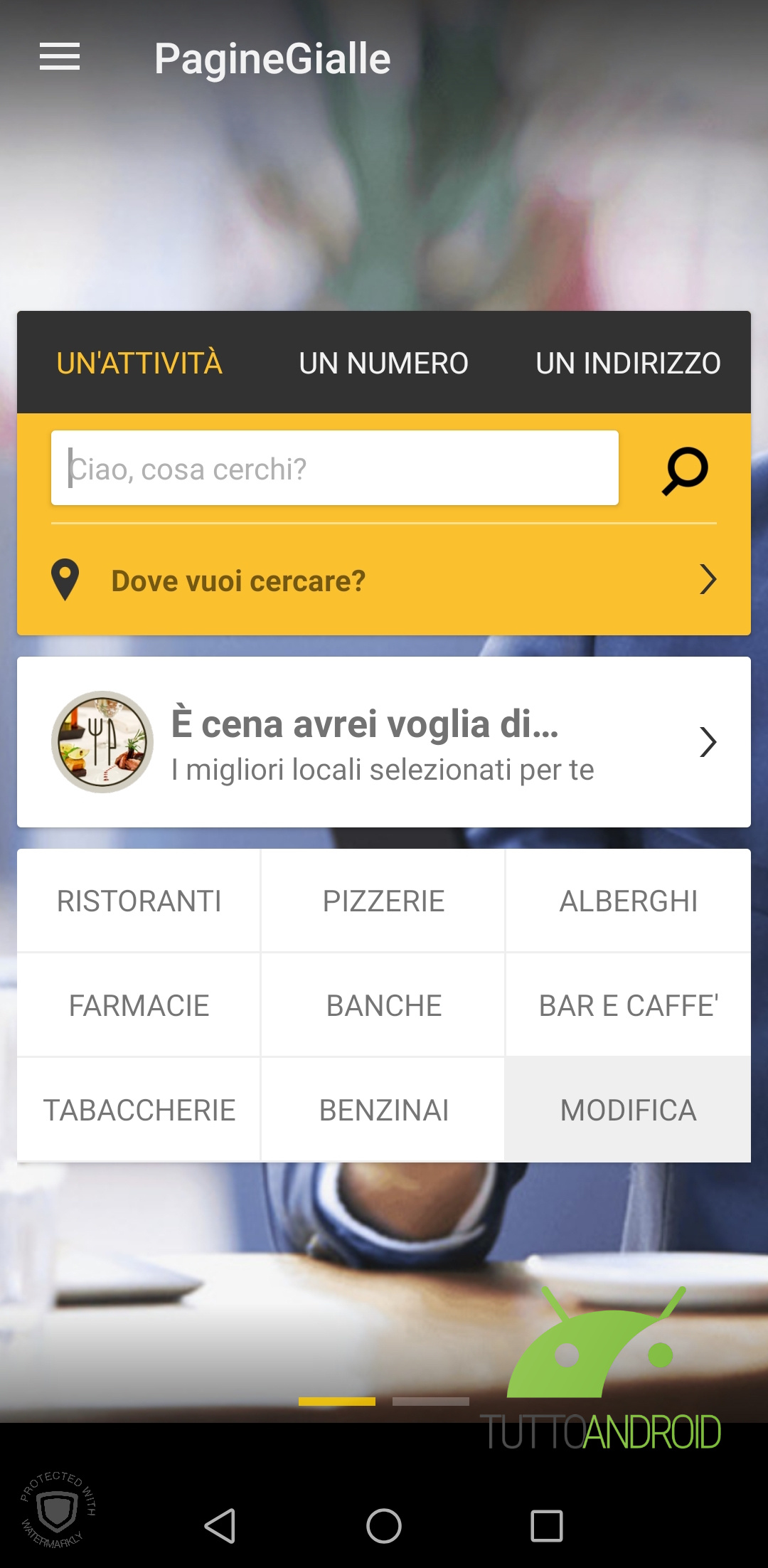Image resolution: width=768 pixels, height=1568 pixels.
Task: Switch to the UN NUMERO tab
Action: 383,363
